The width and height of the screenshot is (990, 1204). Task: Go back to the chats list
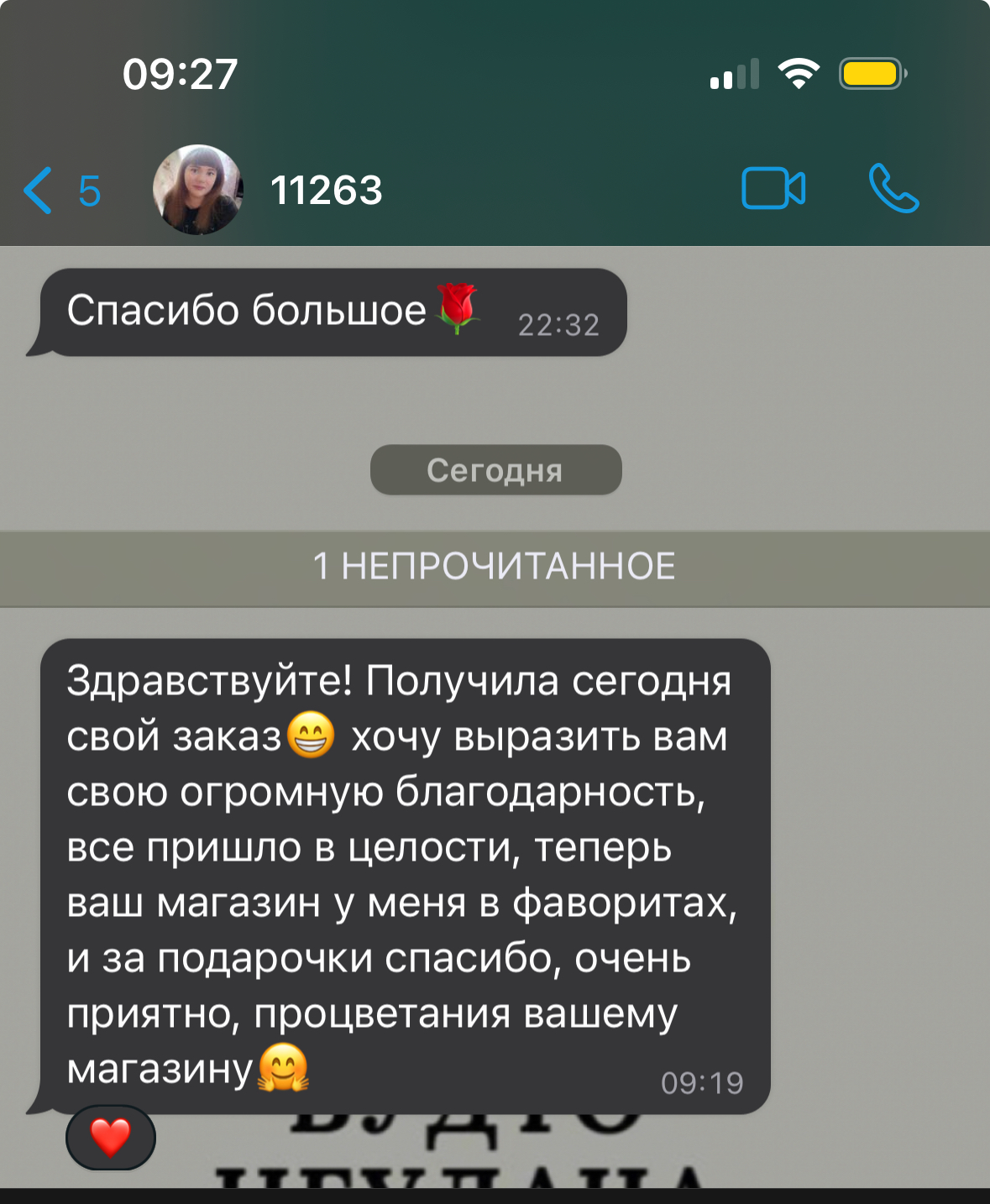[x=59, y=191]
